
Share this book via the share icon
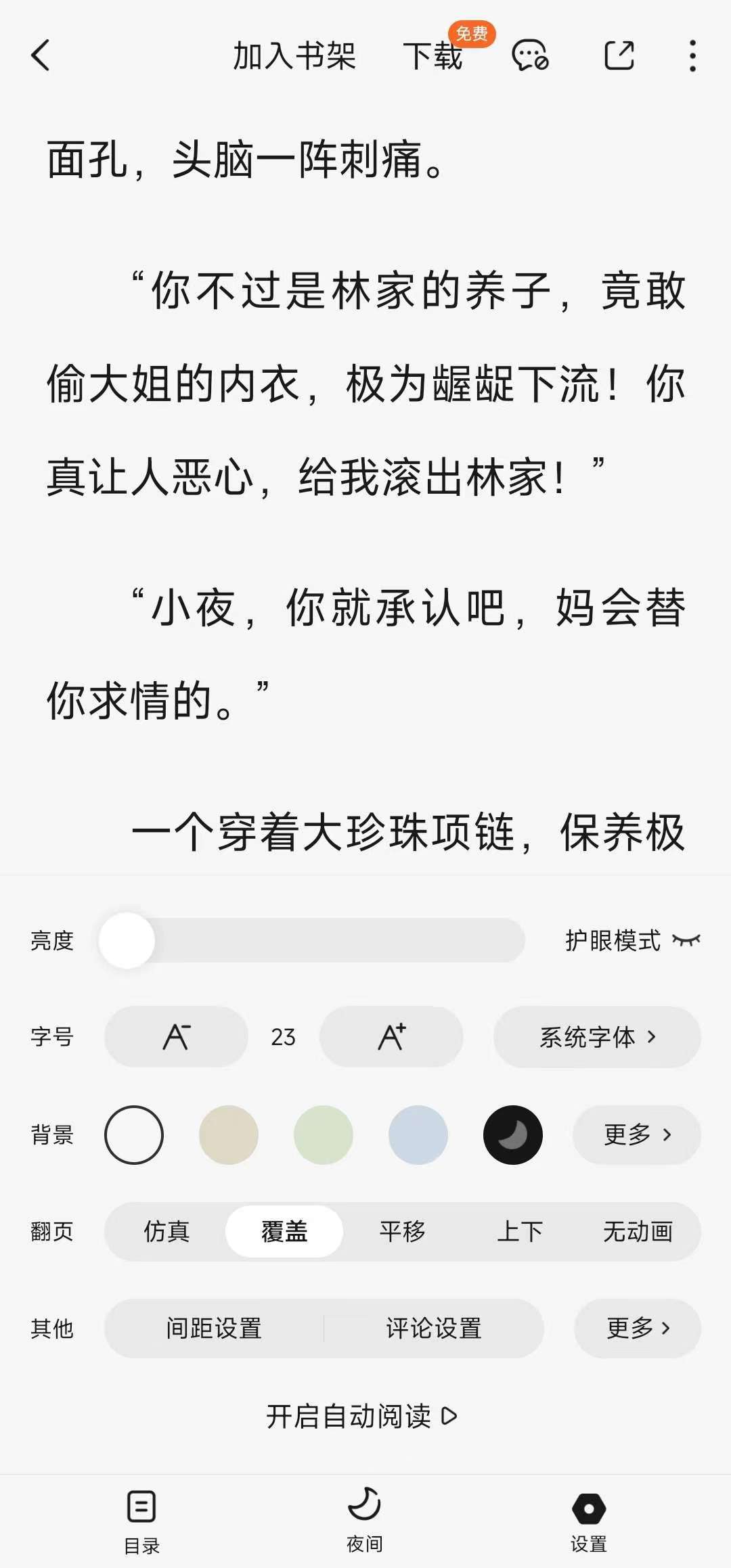(619, 55)
